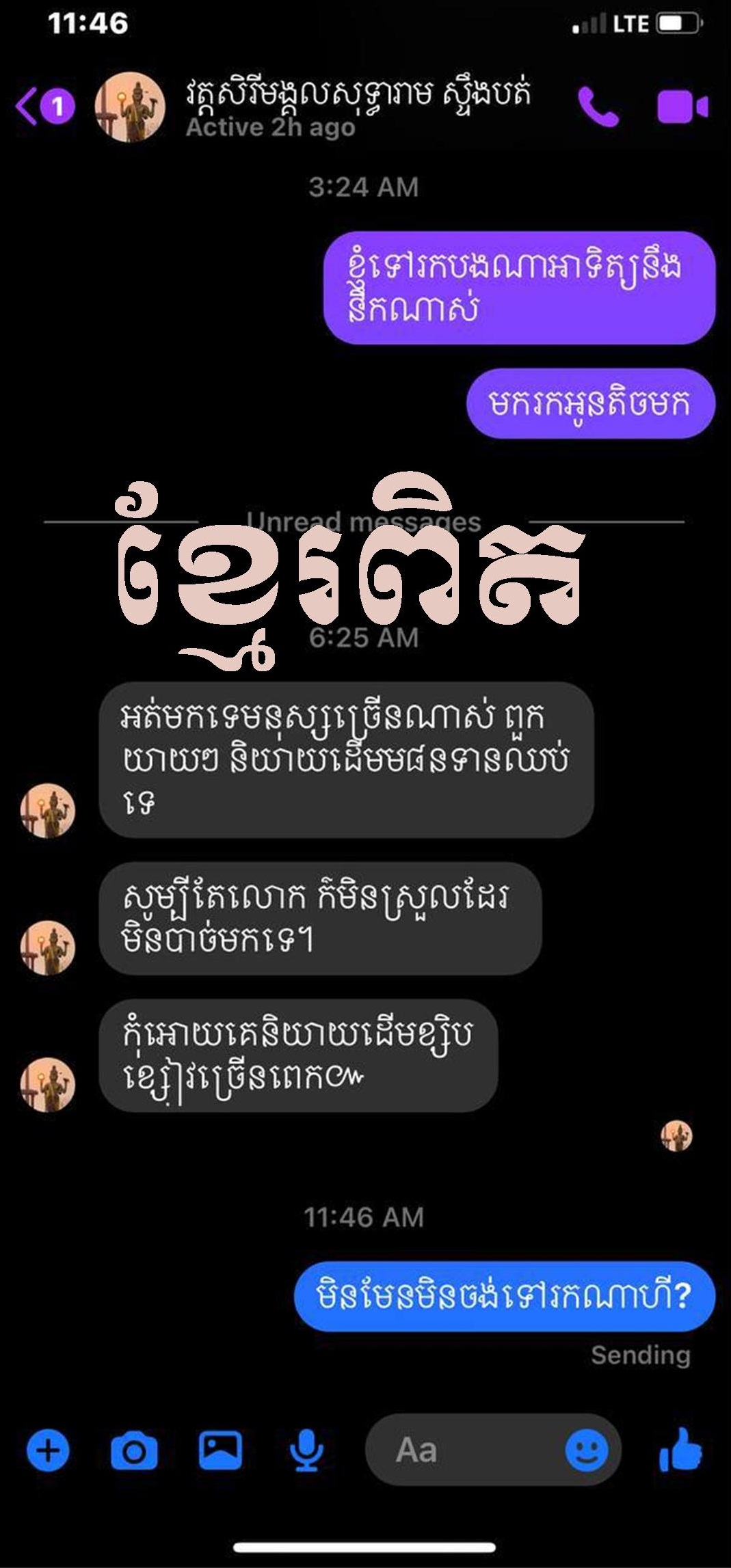Start a video call
This screenshot has width=731, height=1568.
coord(682,107)
